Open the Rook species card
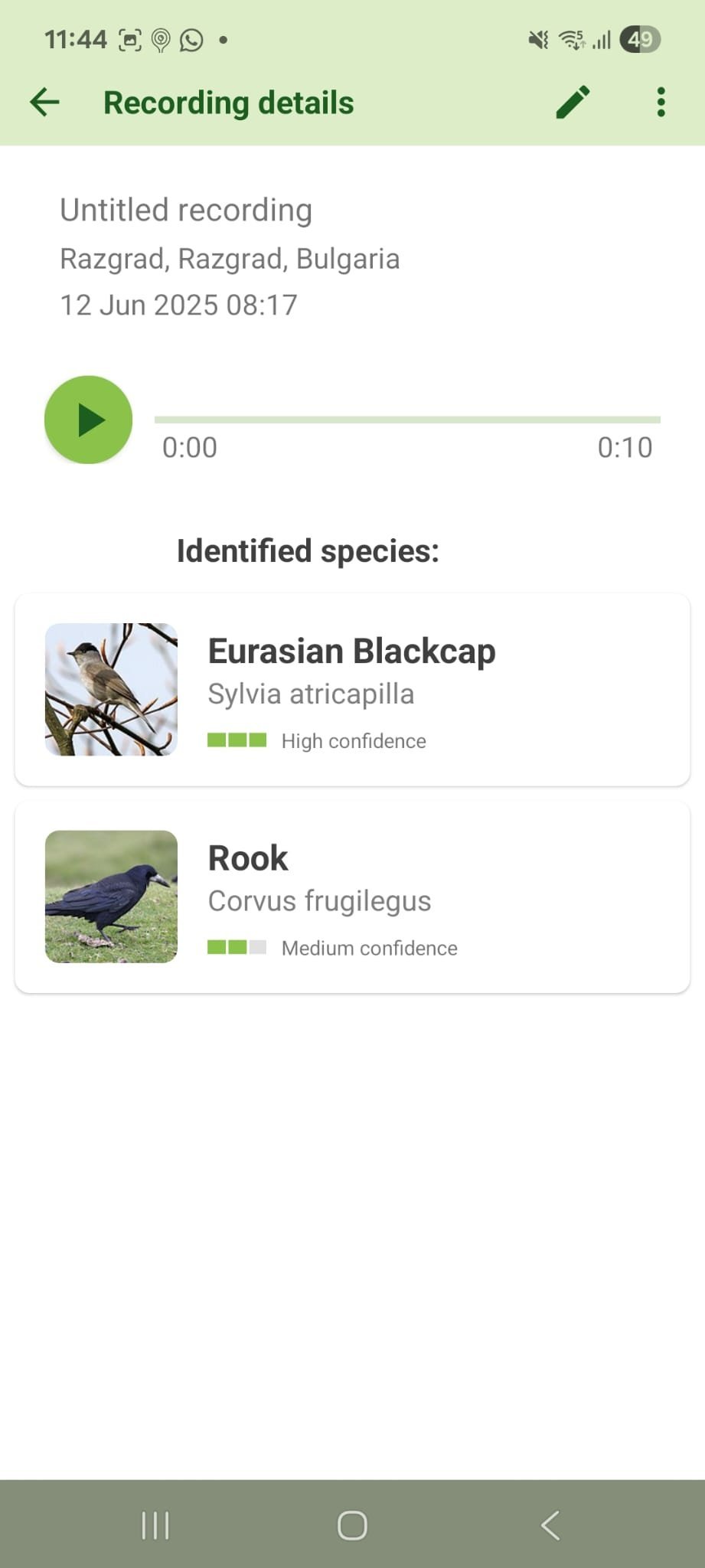Screen dimensions: 705x1568 pos(352,897)
